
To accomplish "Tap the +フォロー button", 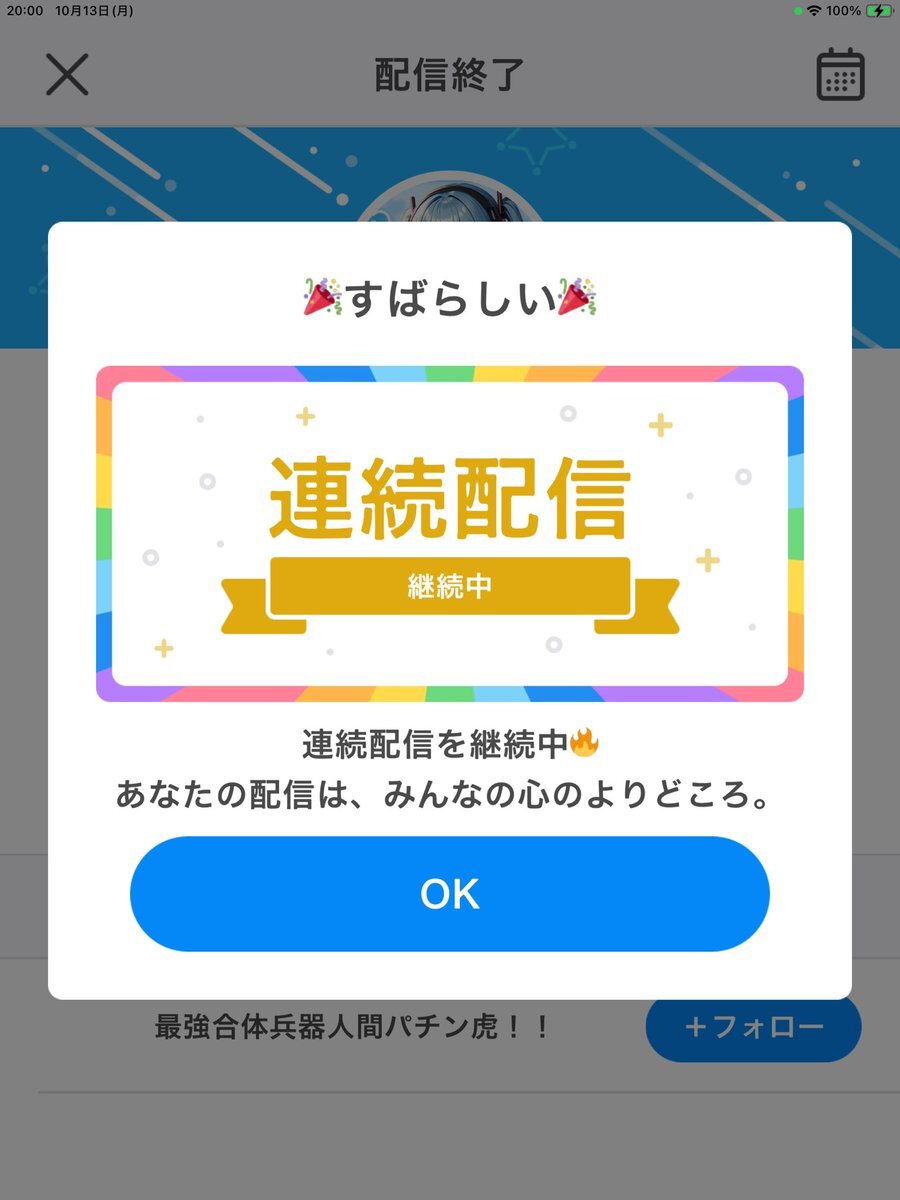I will point(754,1027).
